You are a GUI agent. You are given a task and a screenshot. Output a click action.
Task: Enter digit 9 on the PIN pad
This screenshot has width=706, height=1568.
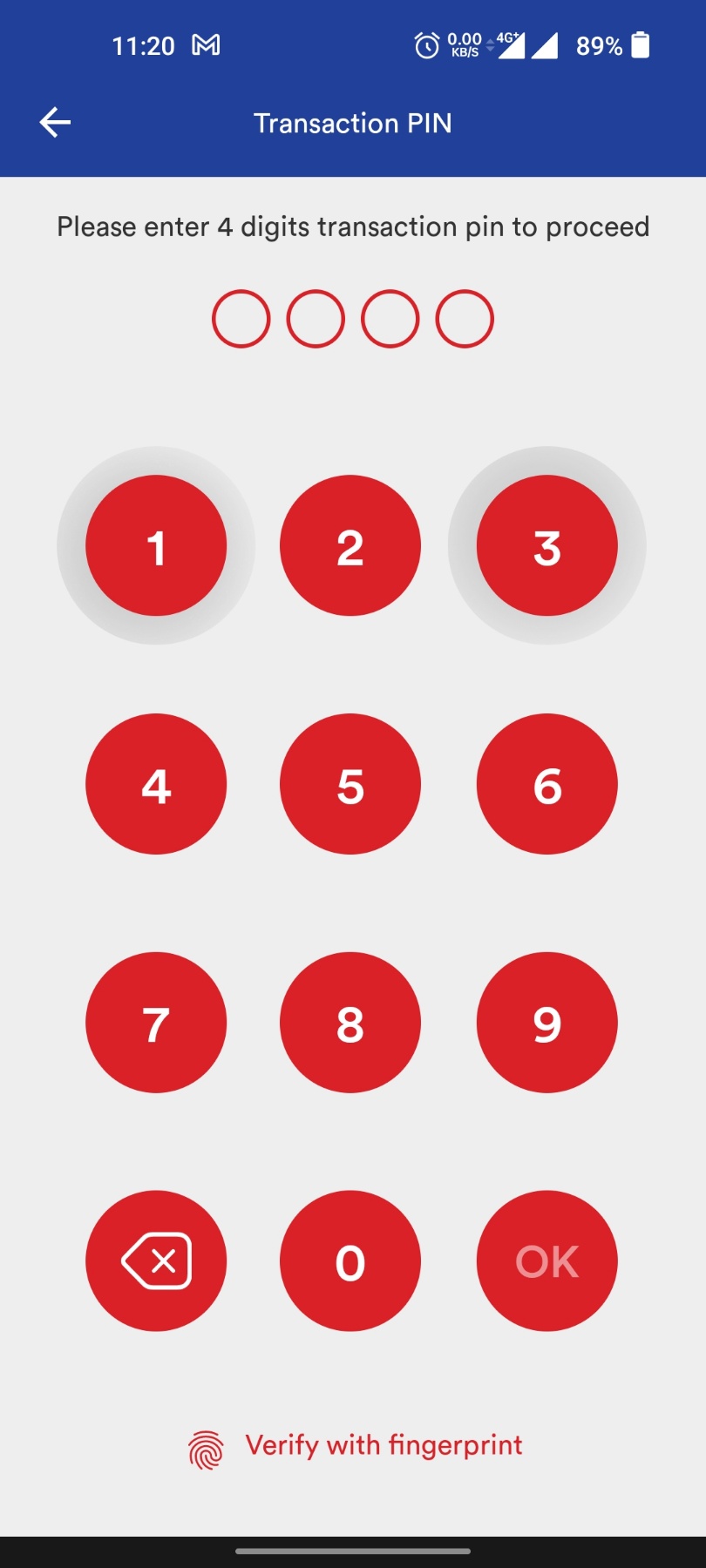[x=546, y=1023]
